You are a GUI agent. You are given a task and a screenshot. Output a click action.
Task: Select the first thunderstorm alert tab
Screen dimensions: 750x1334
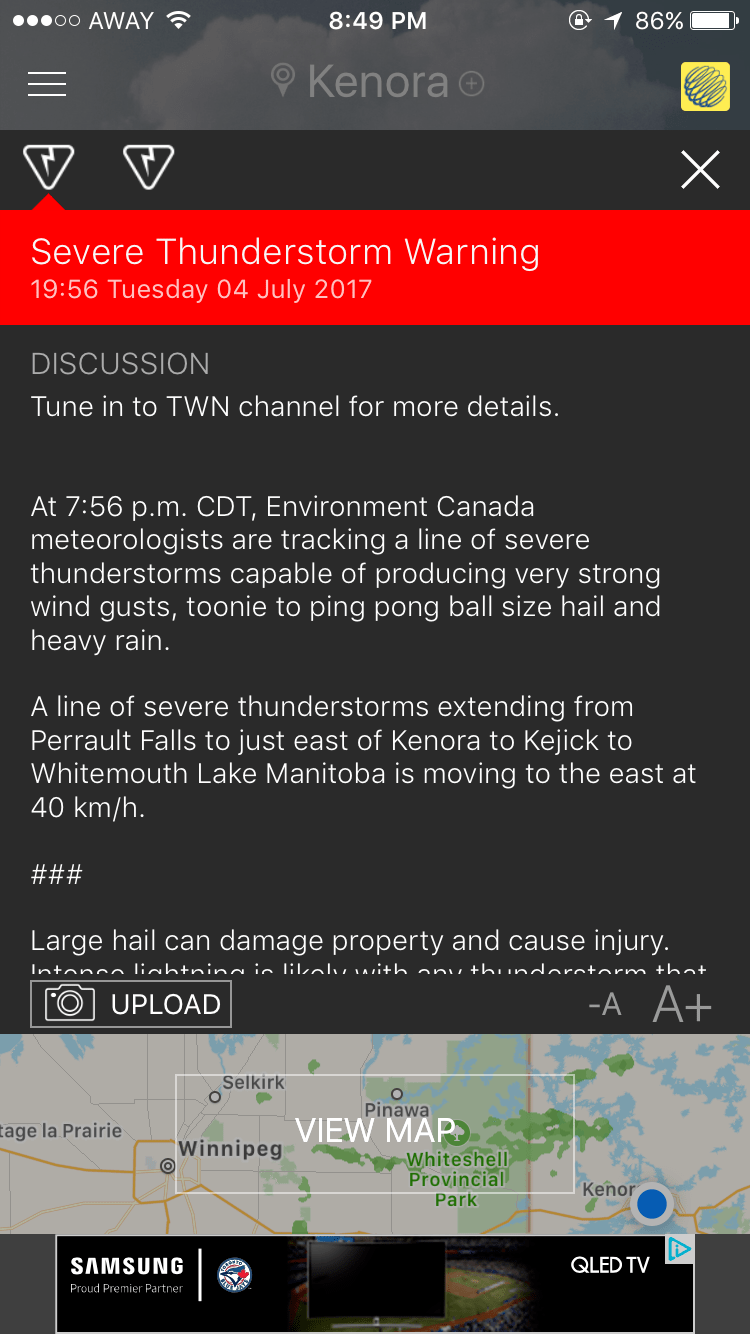tap(48, 167)
